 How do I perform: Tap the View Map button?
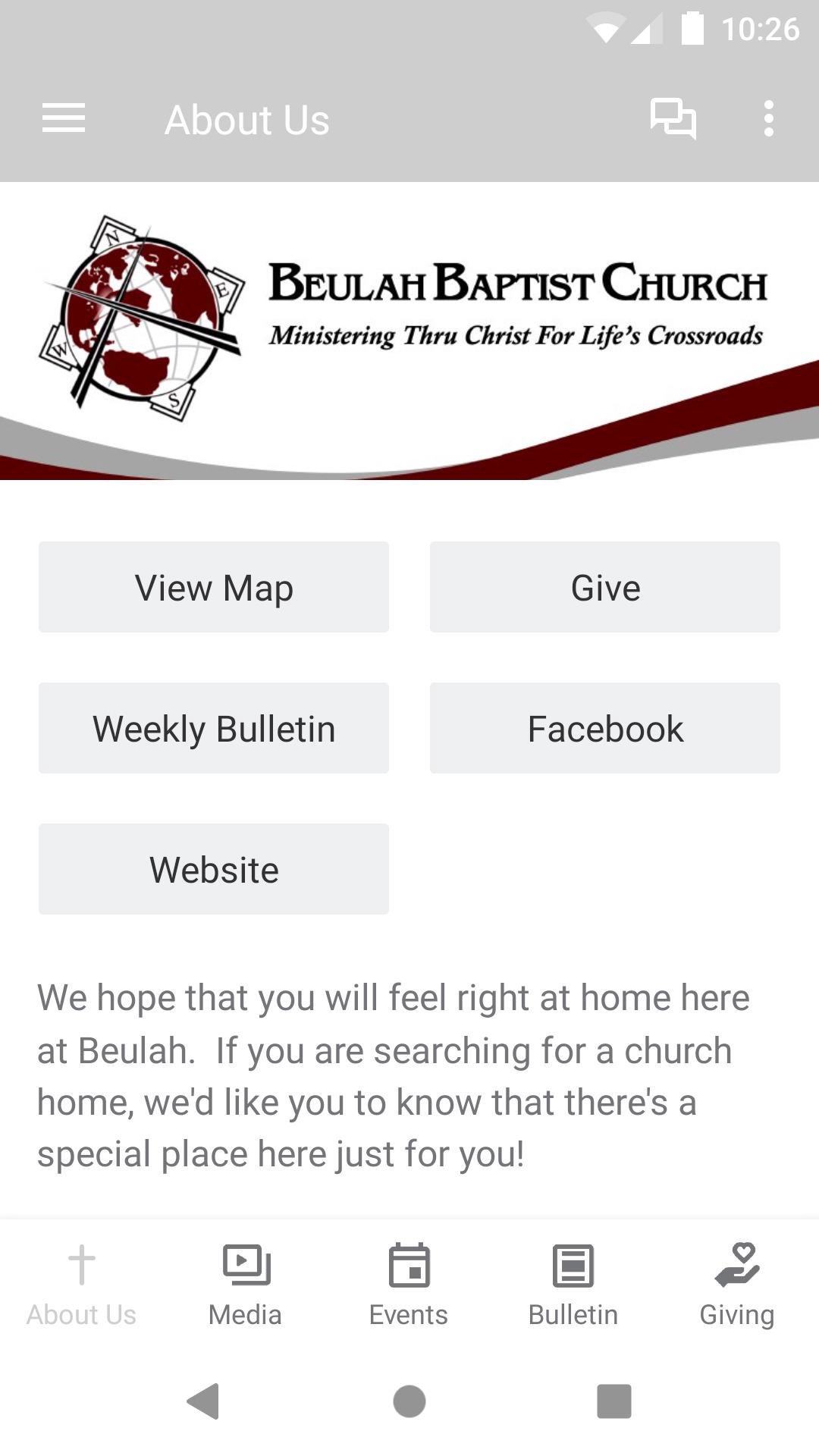[x=214, y=587]
